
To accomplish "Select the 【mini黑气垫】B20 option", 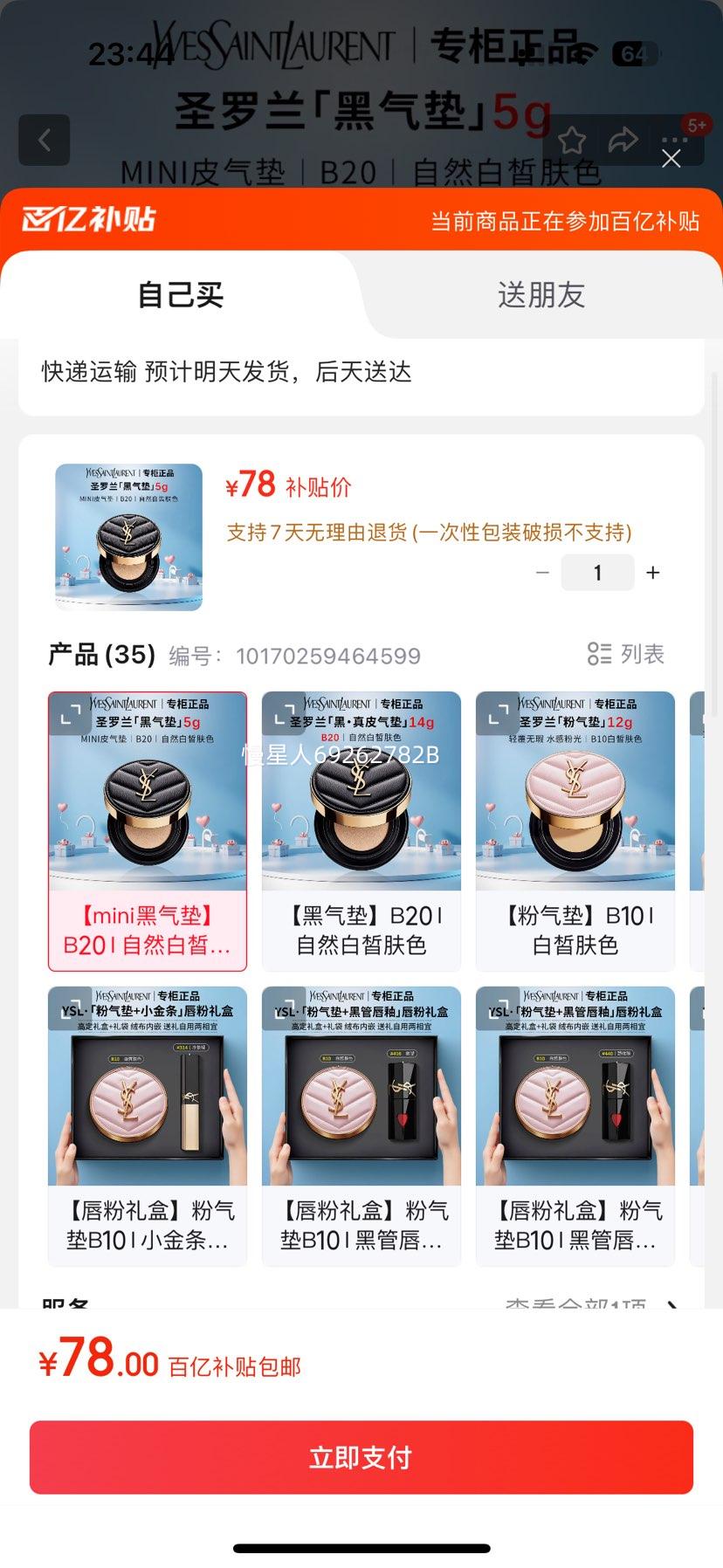I will pyautogui.click(x=148, y=930).
